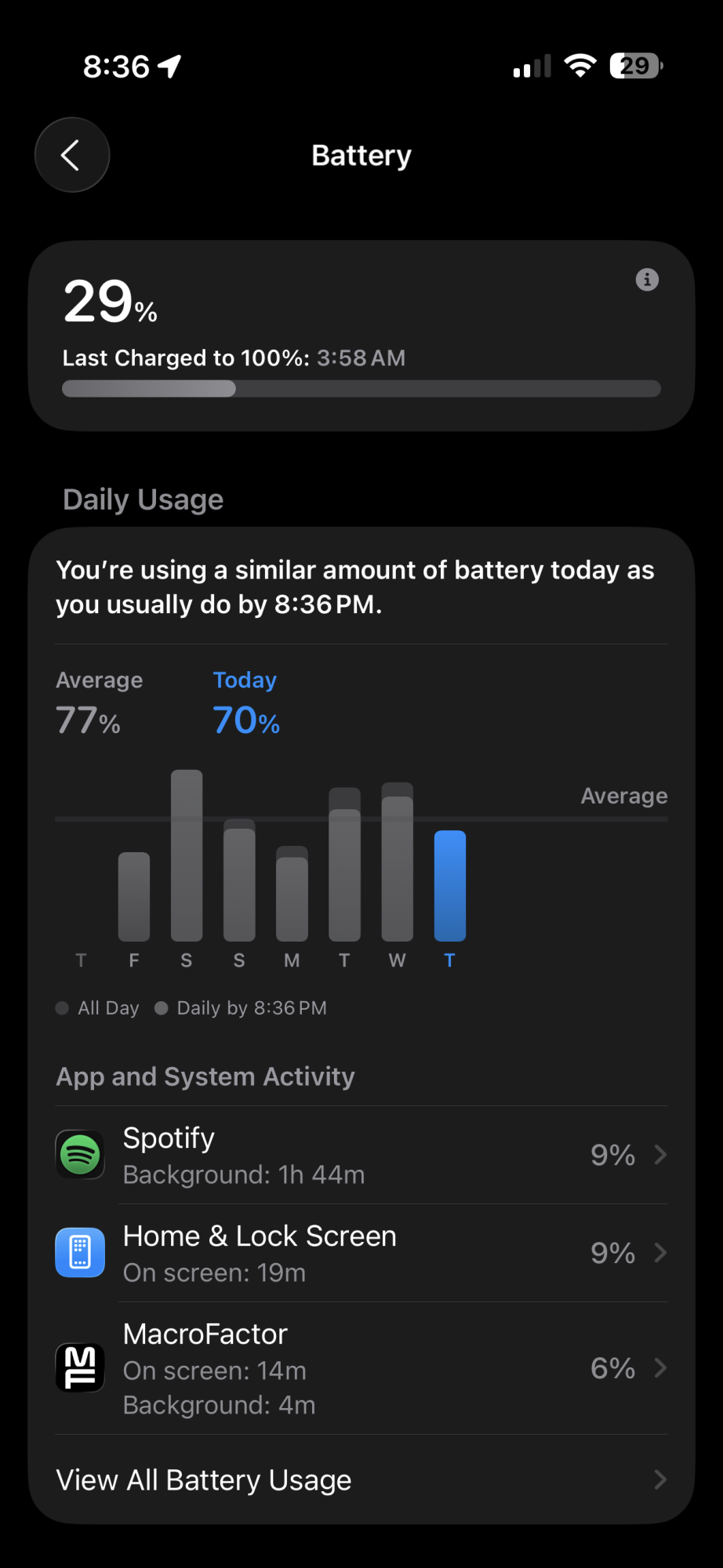Viewport: 723px width, 1568px height.
Task: Select Friday's bar in usage chart
Action: 134,897
